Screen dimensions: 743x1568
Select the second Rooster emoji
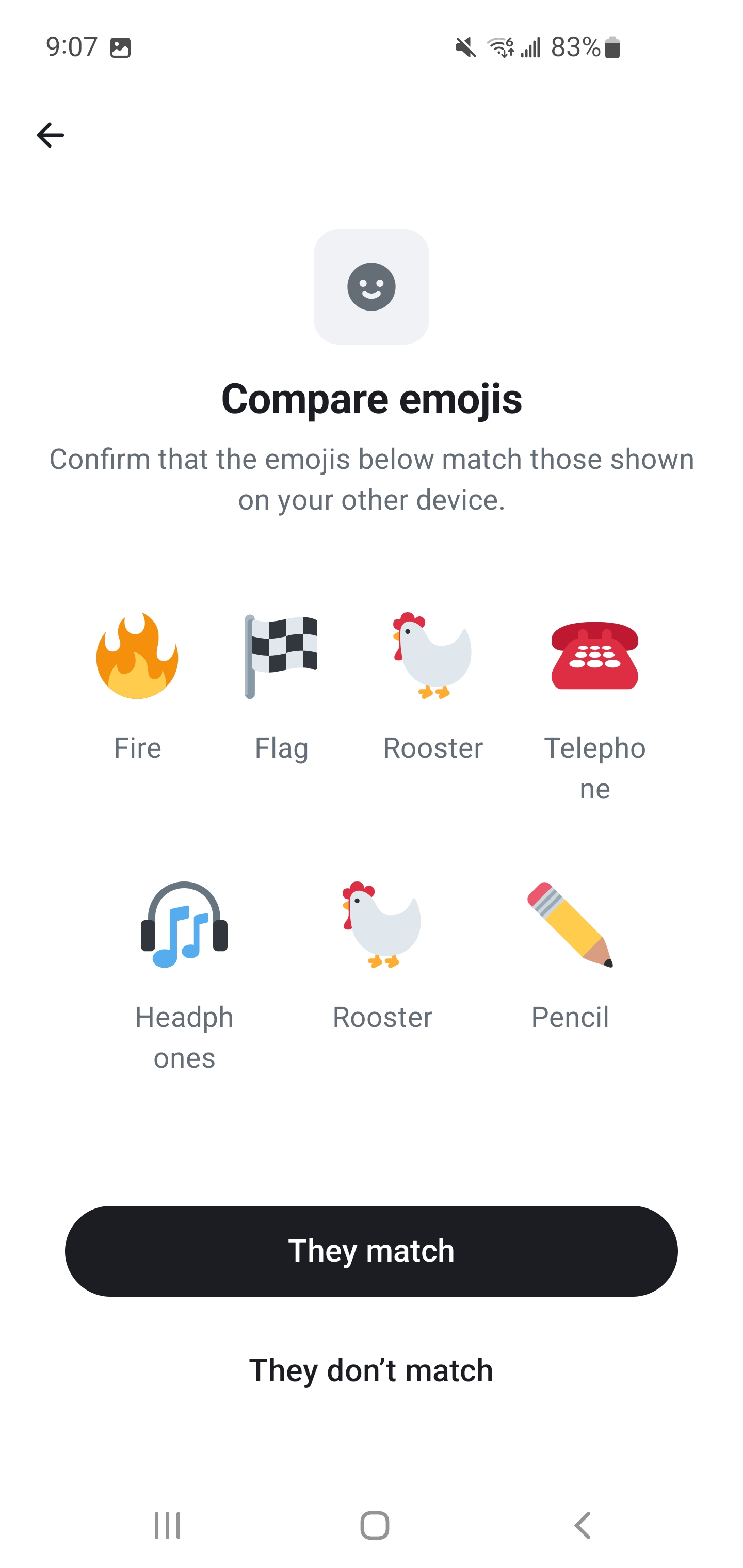click(382, 925)
